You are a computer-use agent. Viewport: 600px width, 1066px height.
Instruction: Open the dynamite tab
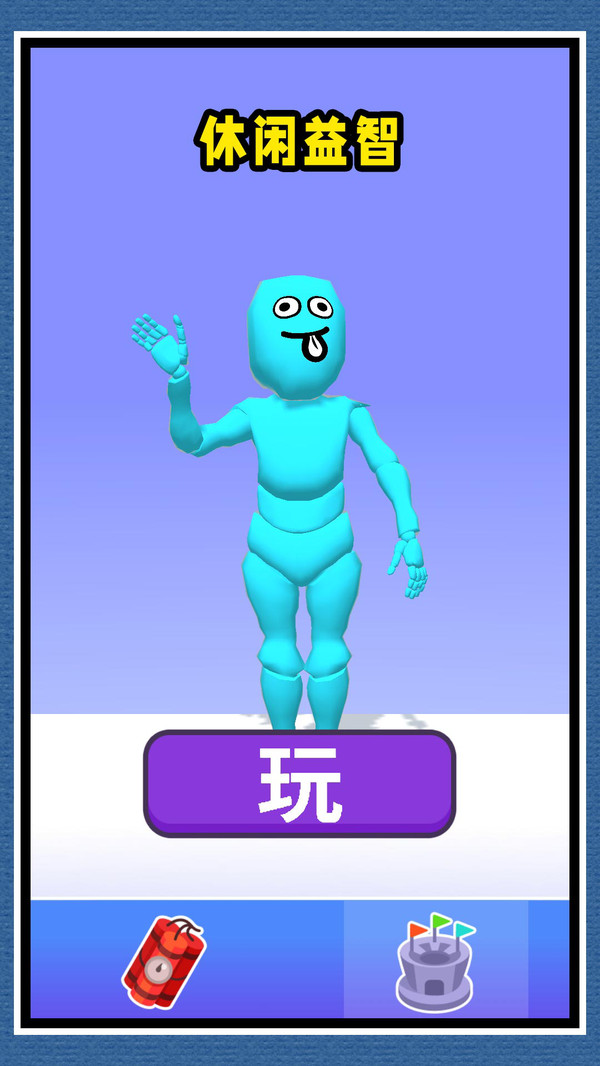(x=164, y=962)
